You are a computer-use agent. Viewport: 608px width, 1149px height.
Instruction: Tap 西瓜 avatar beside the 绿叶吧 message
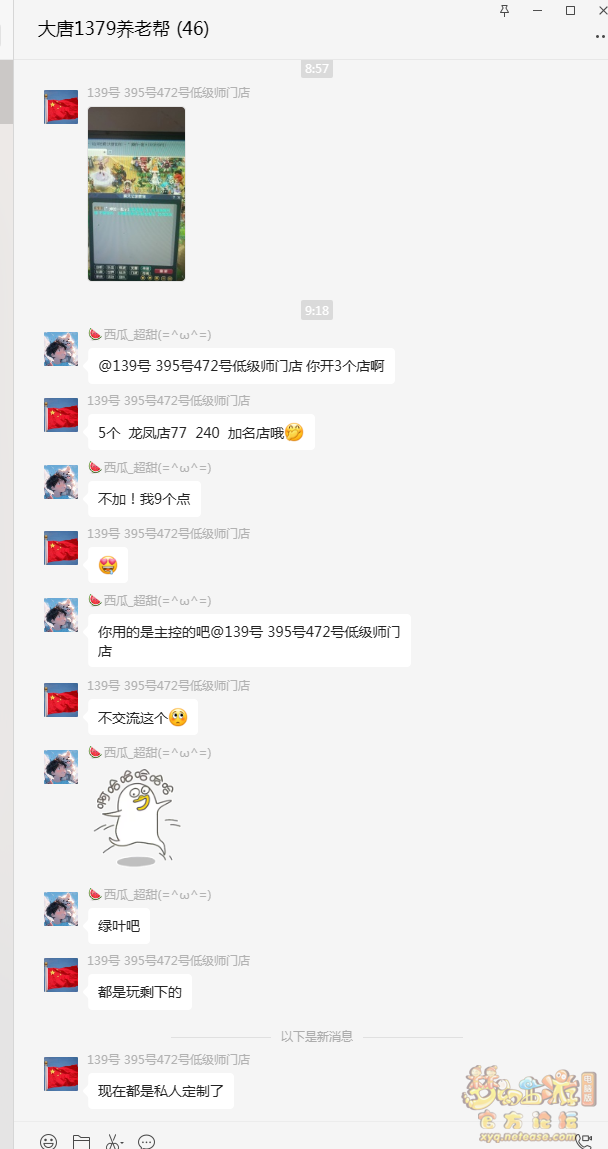[x=61, y=909]
